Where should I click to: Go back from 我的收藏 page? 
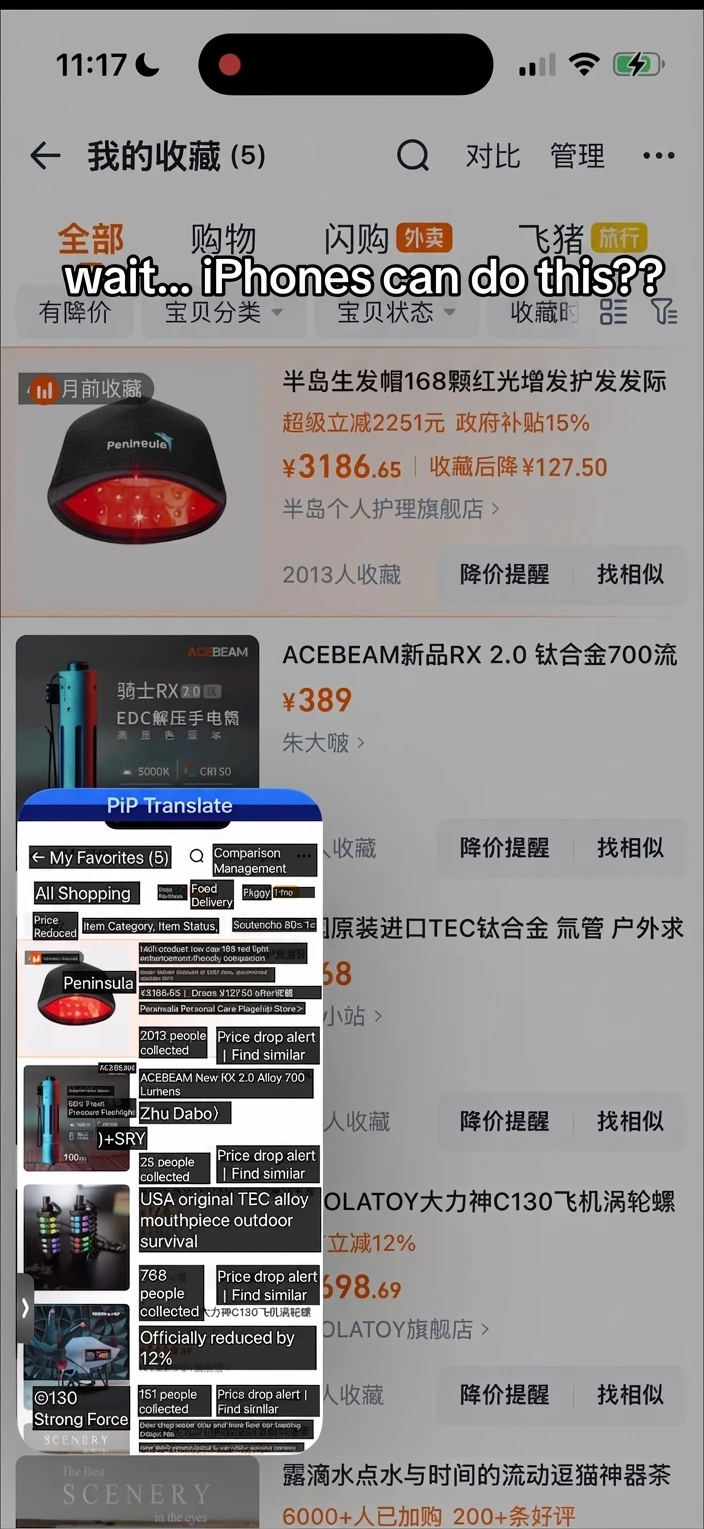tap(45, 156)
